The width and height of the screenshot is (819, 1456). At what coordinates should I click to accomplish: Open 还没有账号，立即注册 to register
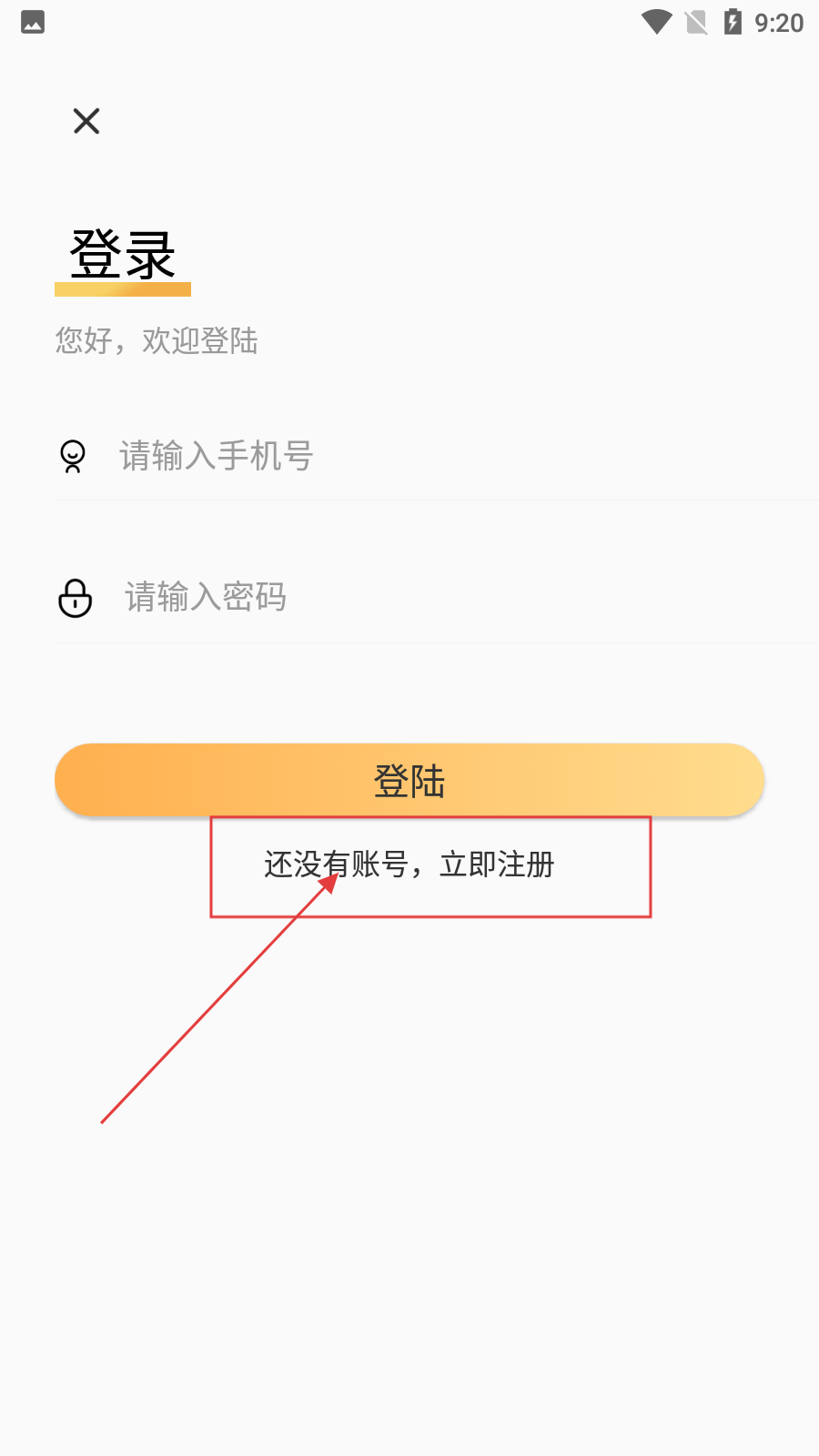click(x=409, y=864)
